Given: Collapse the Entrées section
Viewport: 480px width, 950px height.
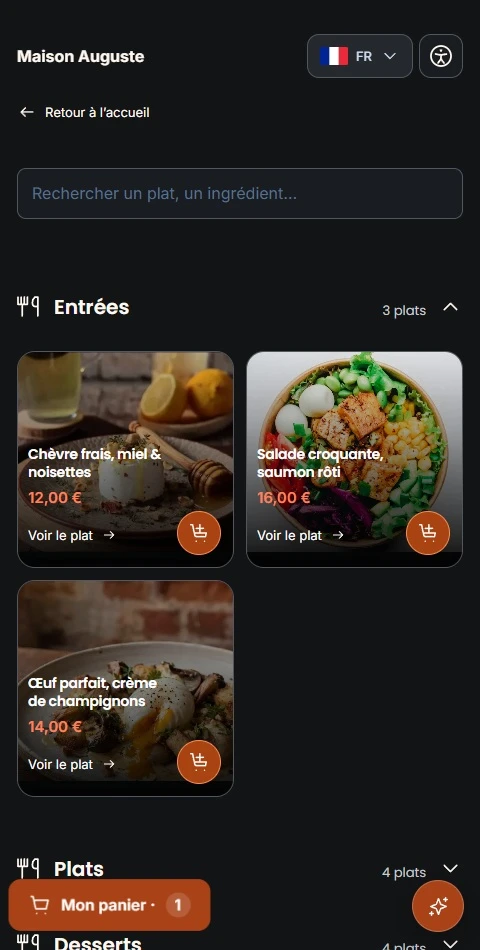Looking at the screenshot, I should coord(450,307).
